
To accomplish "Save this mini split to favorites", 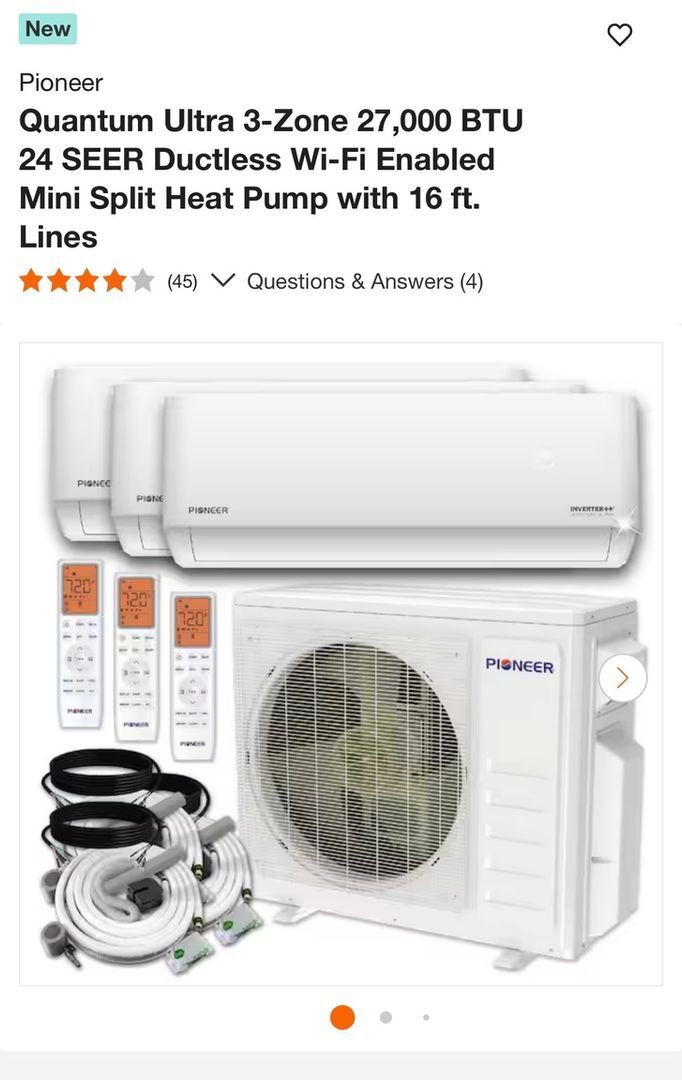I will 620,35.
